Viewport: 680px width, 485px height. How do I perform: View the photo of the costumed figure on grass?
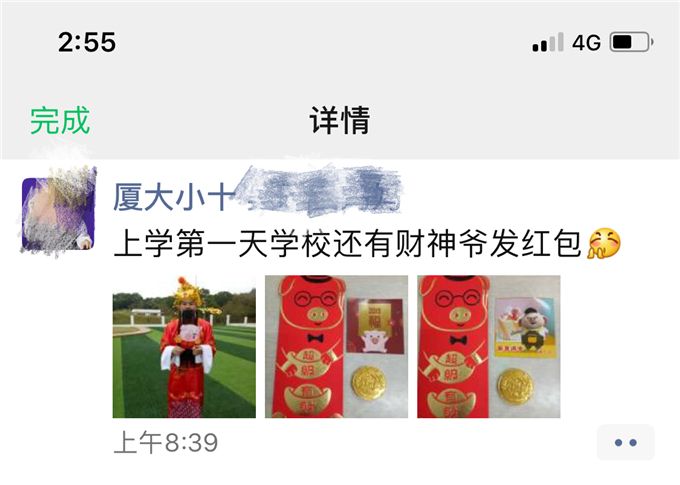pos(183,346)
